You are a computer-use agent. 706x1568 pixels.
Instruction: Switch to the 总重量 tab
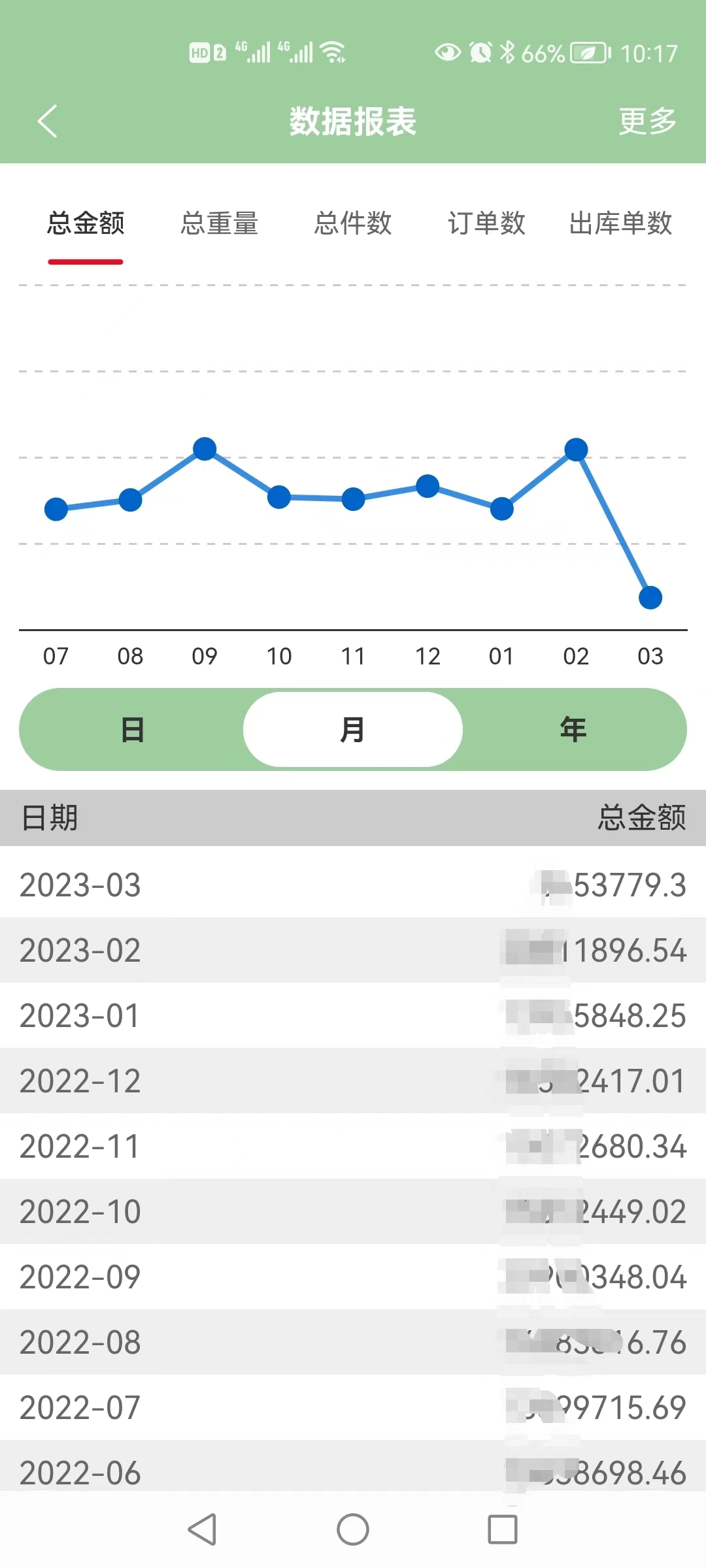tap(220, 223)
